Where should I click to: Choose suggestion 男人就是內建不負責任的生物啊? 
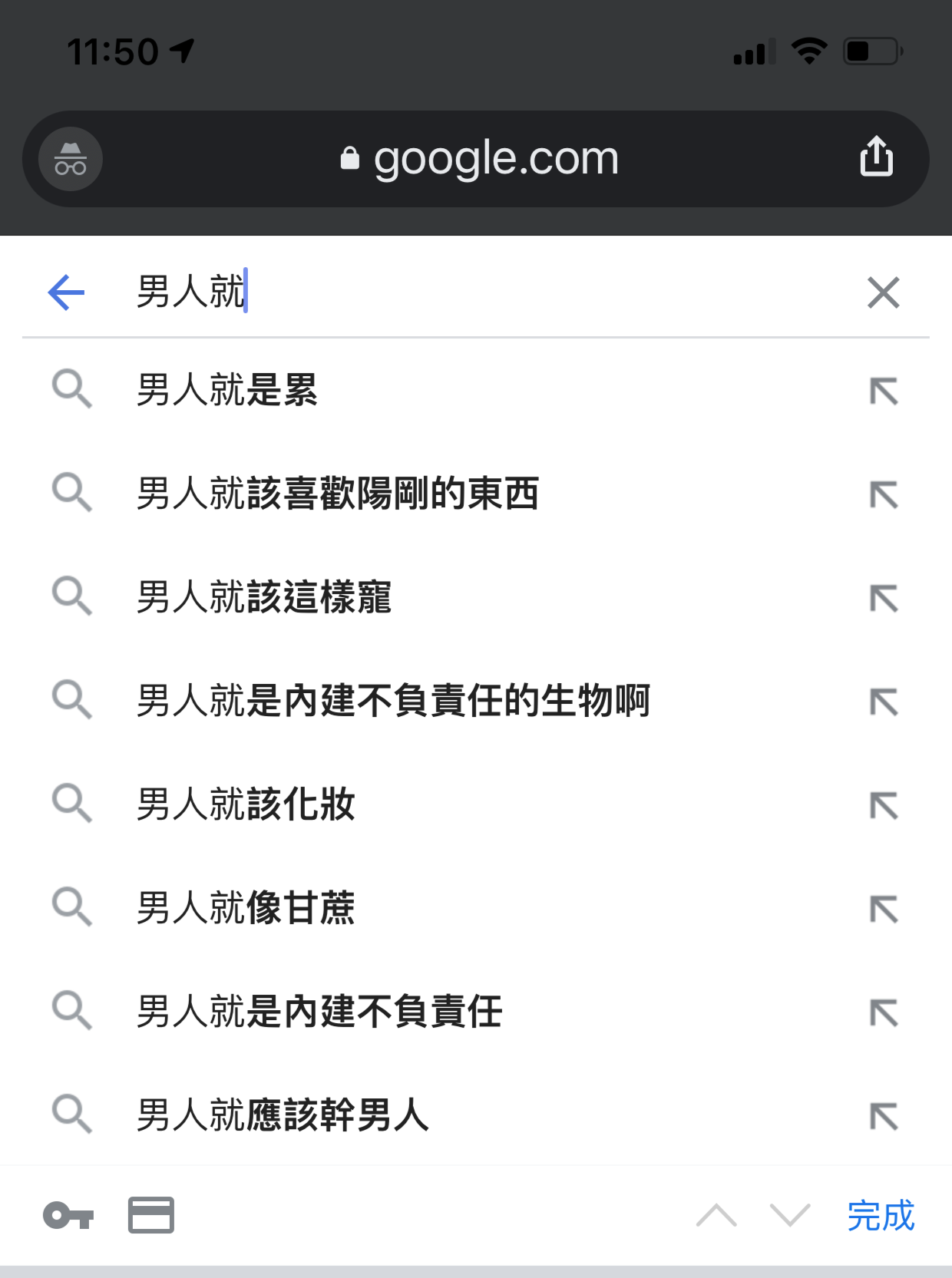[x=393, y=701]
